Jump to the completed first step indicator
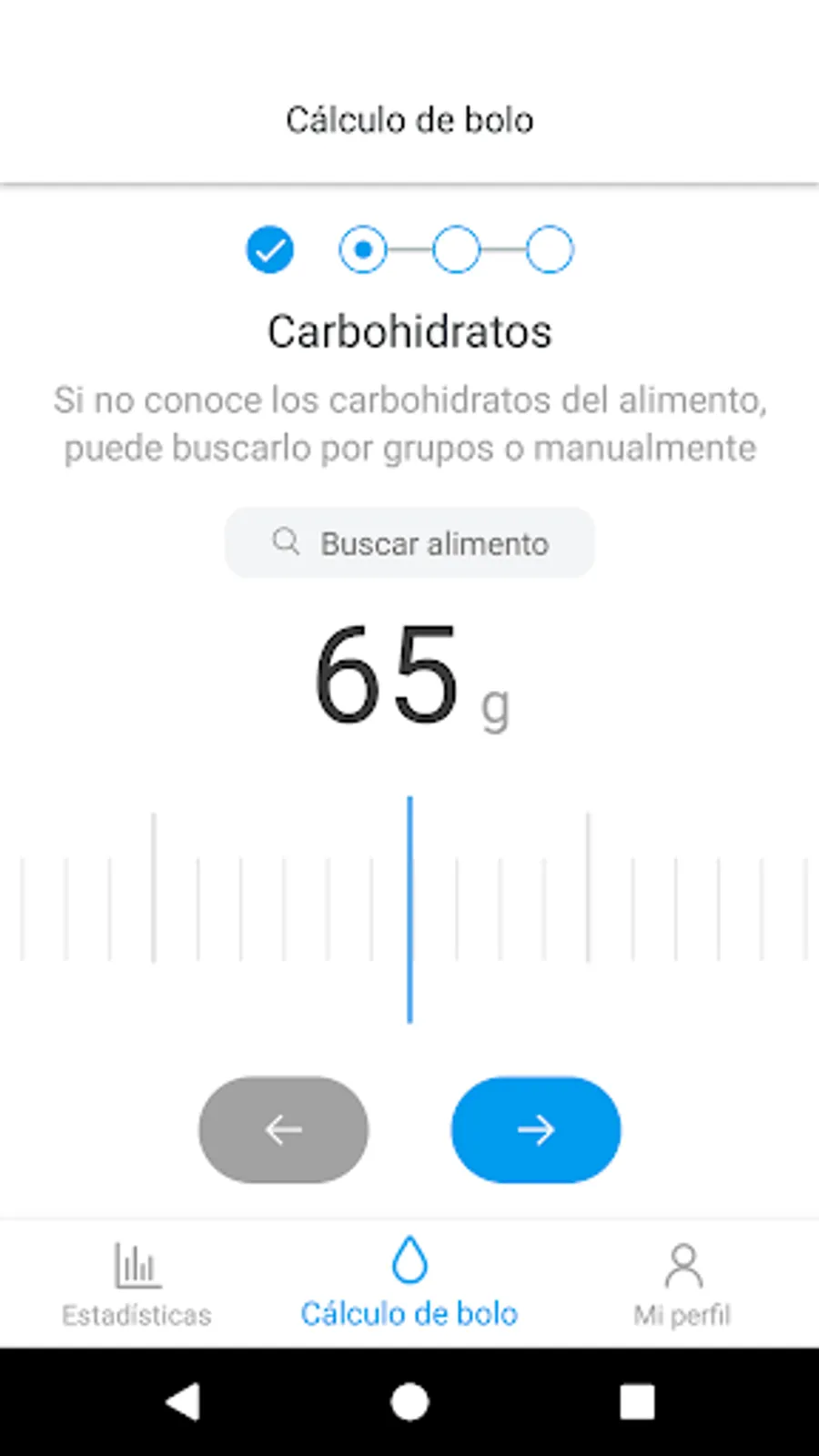The height and width of the screenshot is (1456, 819). (x=270, y=249)
